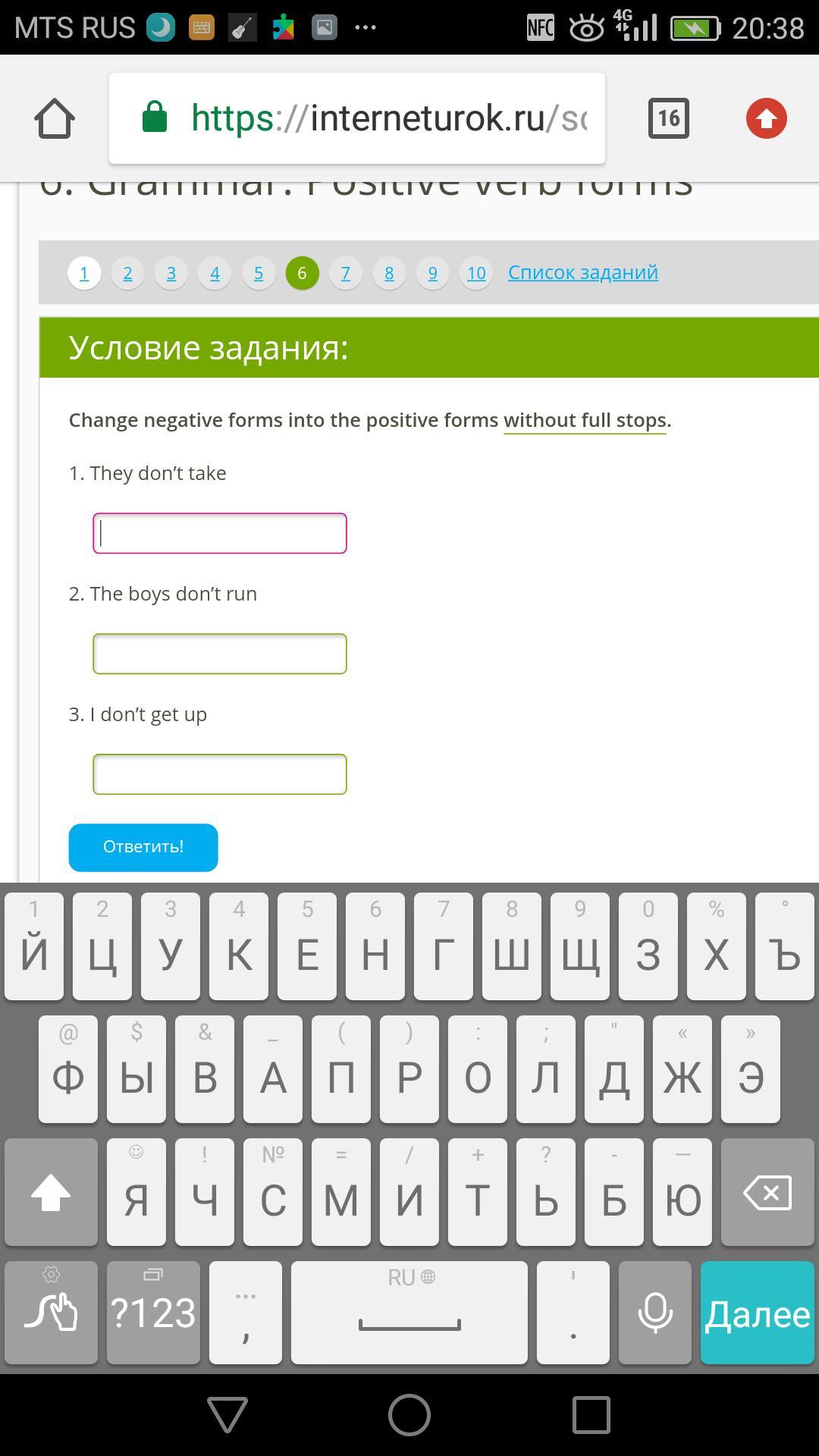Go to the browser home page
Viewport: 819px width, 1456px height.
coord(55,118)
